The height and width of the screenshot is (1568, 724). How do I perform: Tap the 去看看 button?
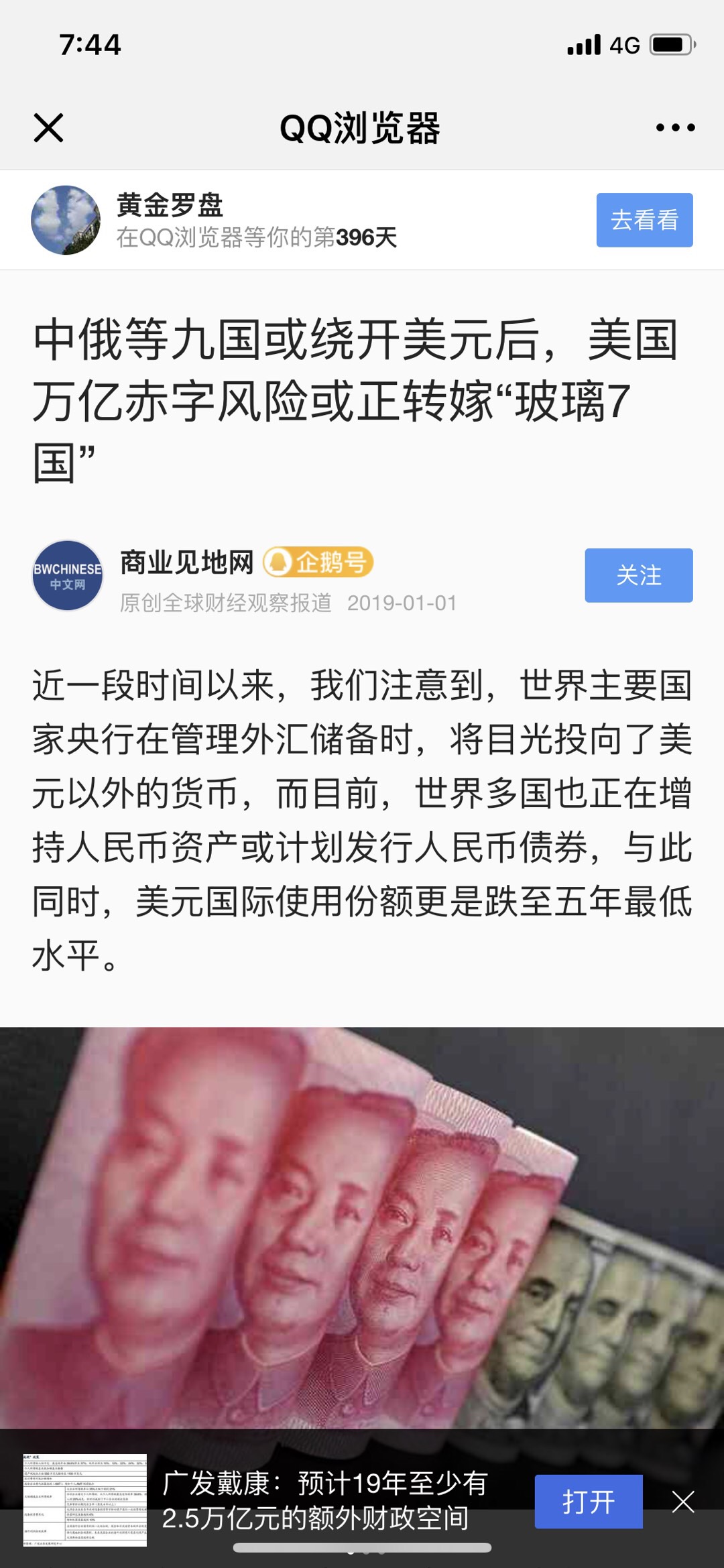[x=644, y=220]
